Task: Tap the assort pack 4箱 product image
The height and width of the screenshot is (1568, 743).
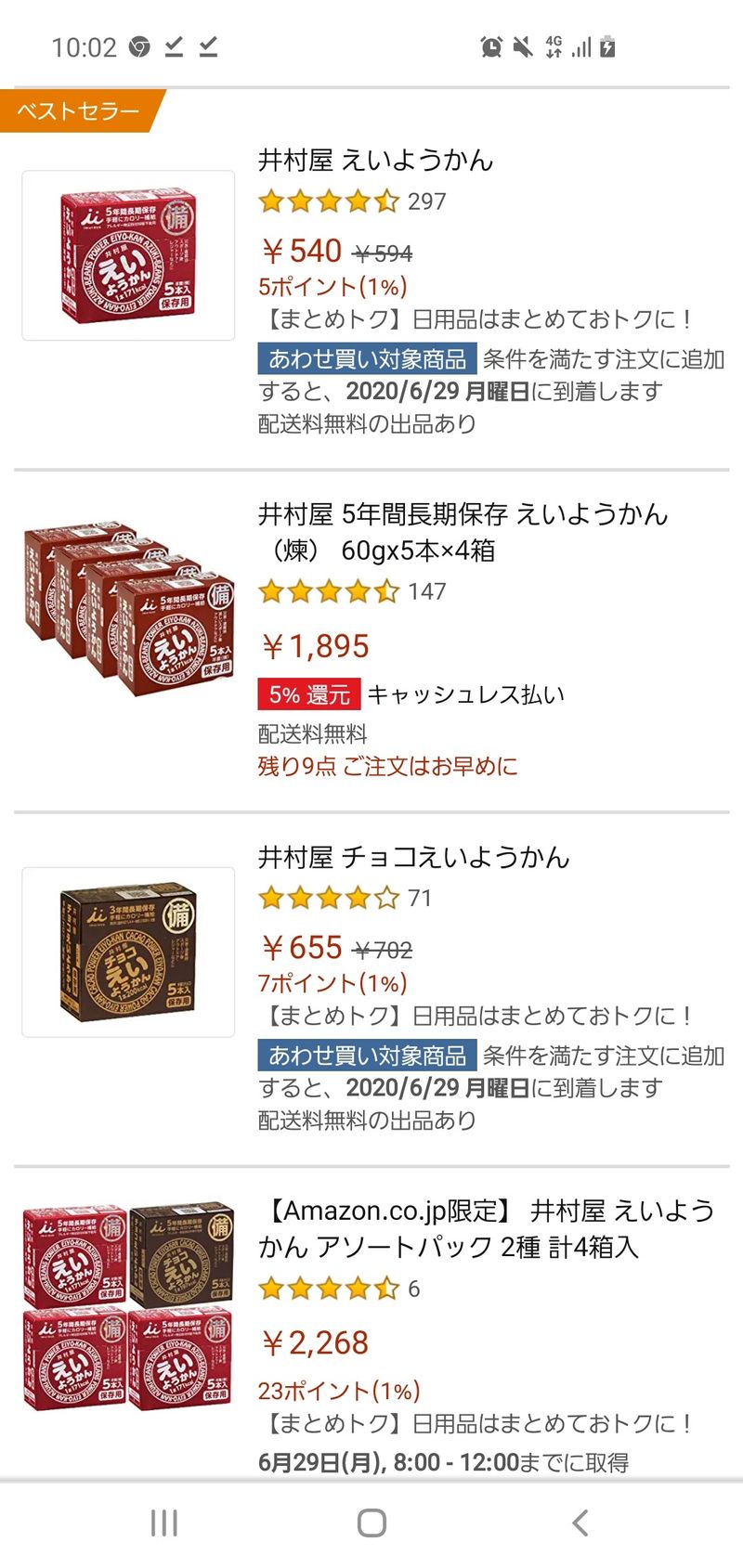Action: [x=128, y=1306]
